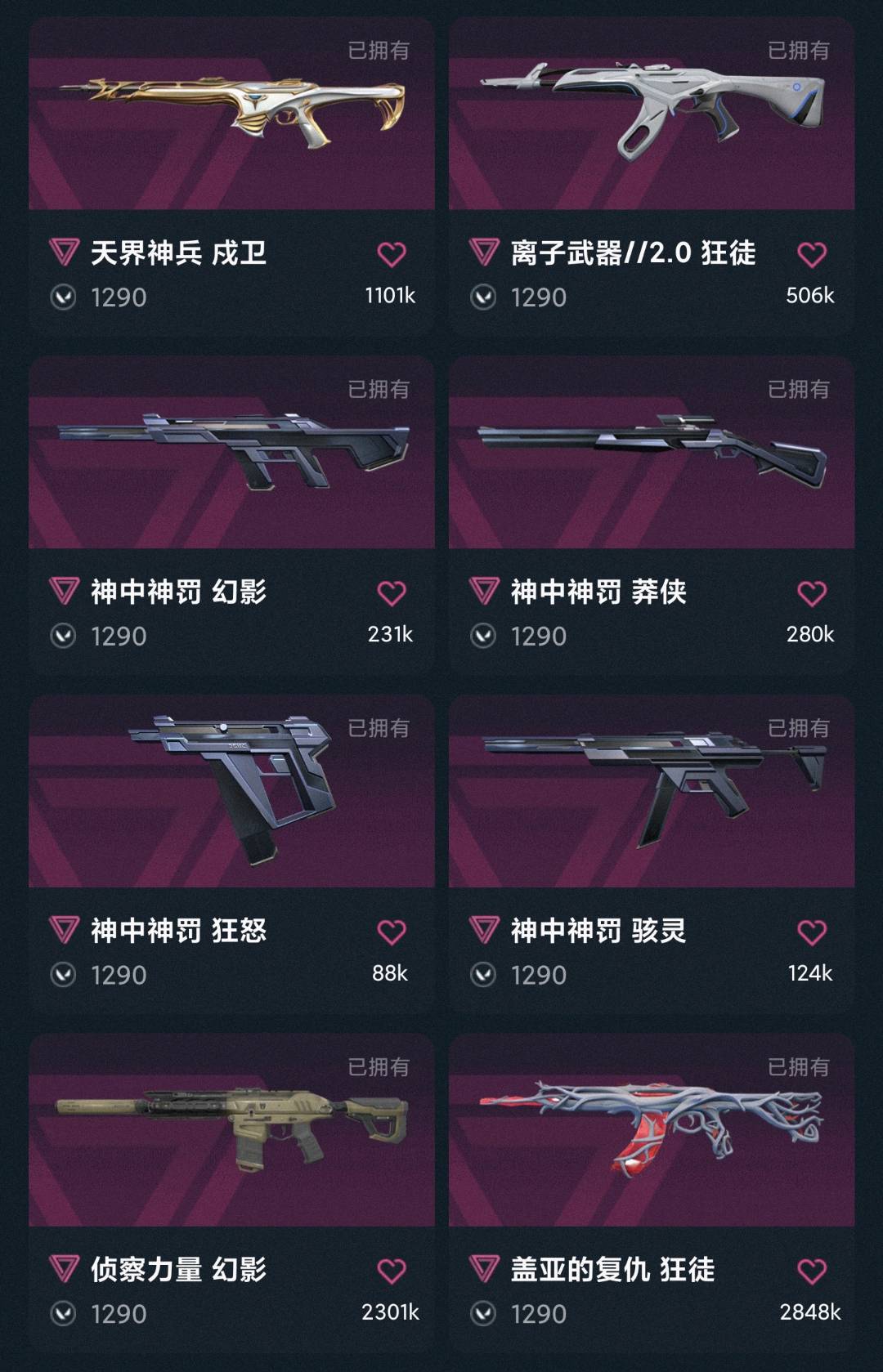Screen dimensions: 883x1372
Task: Open the 盖亚的复仇 狂徒 skin card
Action: tap(652, 1193)
